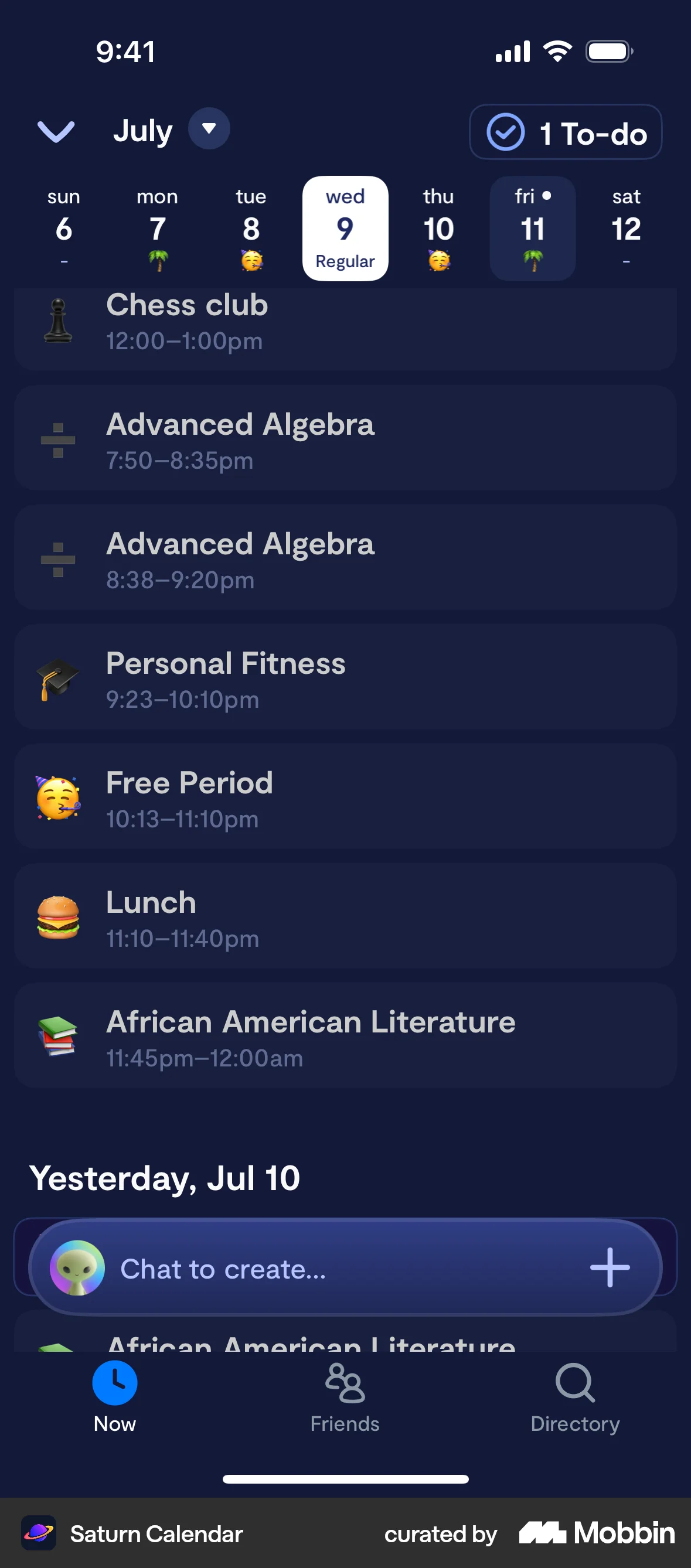Select Tuesday 8 in the week strip
The width and height of the screenshot is (691, 1568).
(x=251, y=229)
